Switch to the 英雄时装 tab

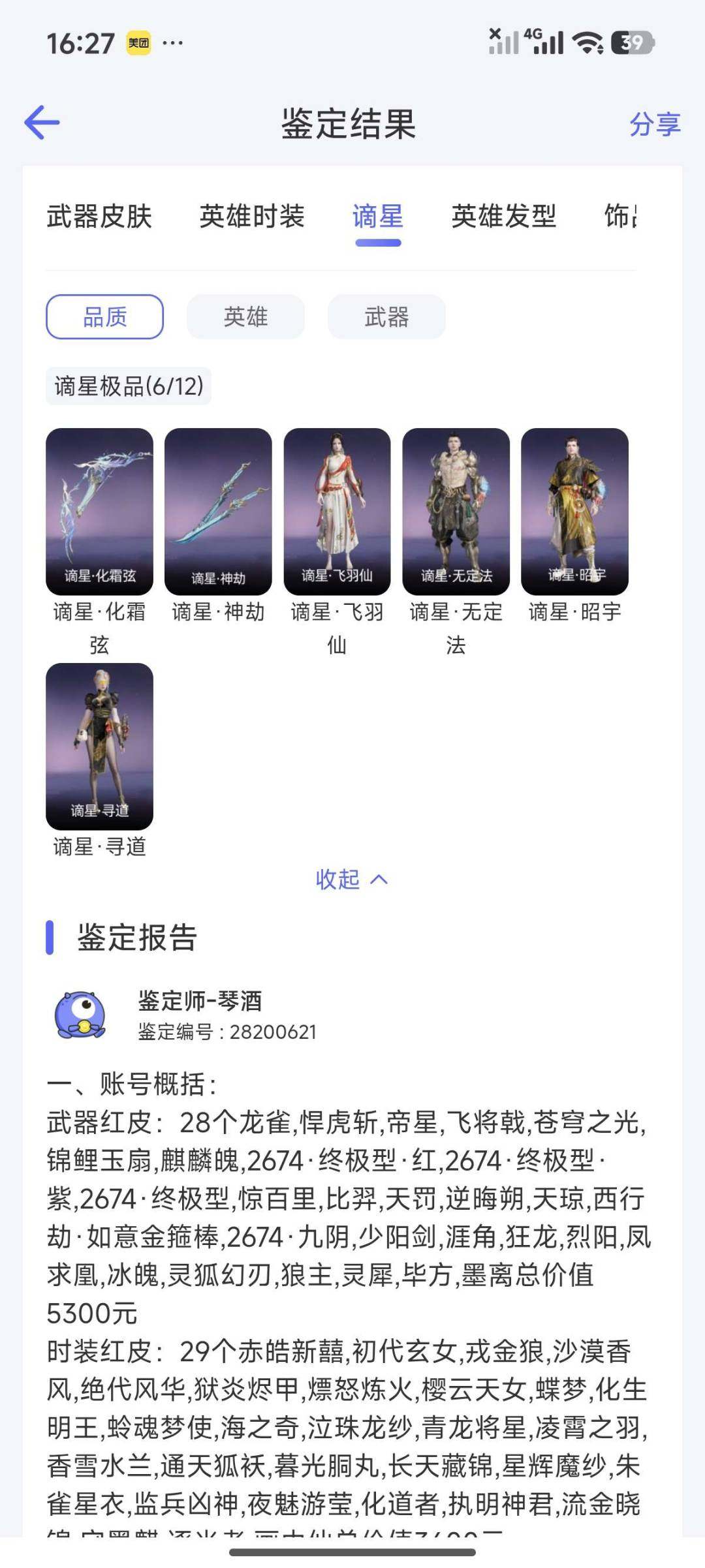(x=251, y=218)
